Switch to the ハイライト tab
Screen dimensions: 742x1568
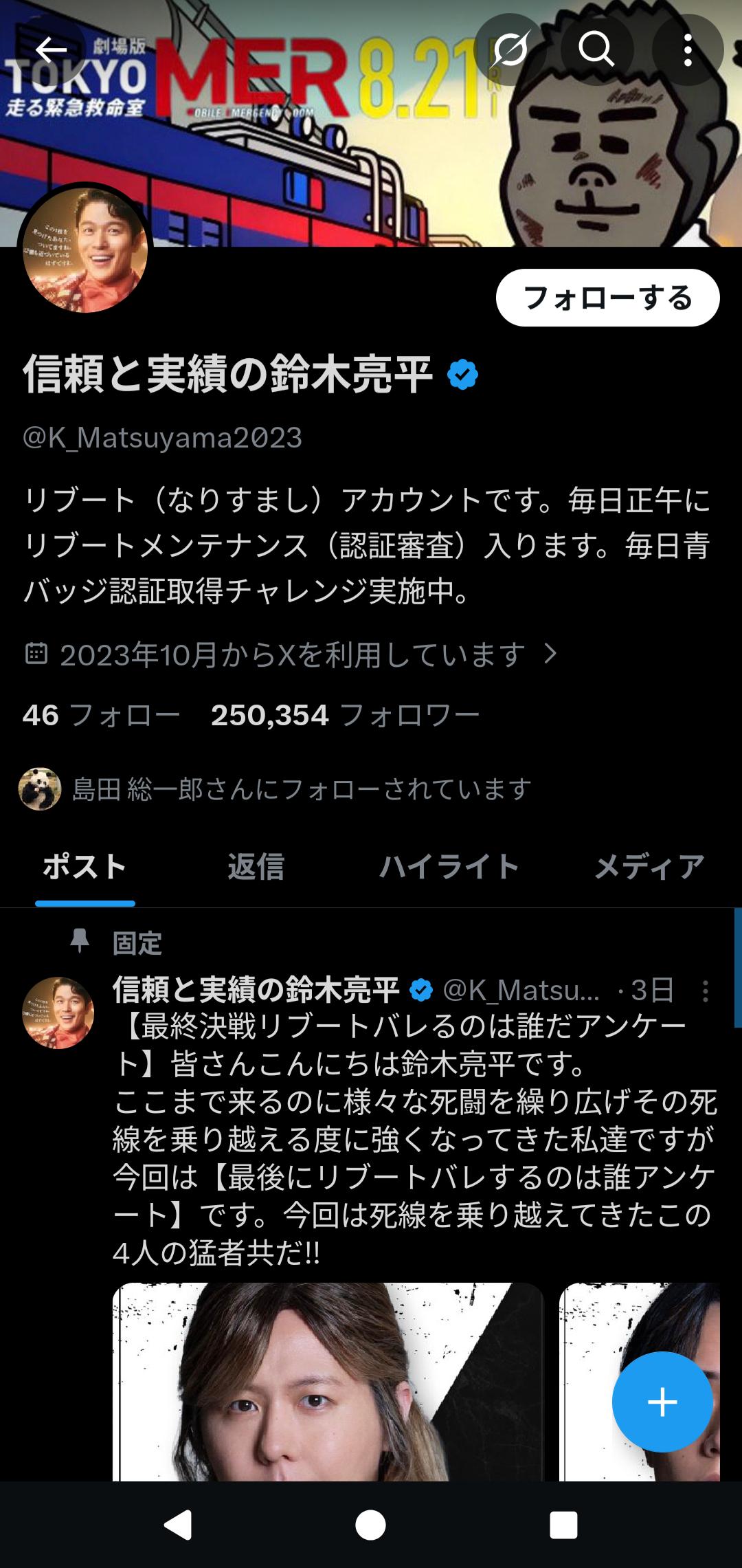pyautogui.click(x=449, y=867)
